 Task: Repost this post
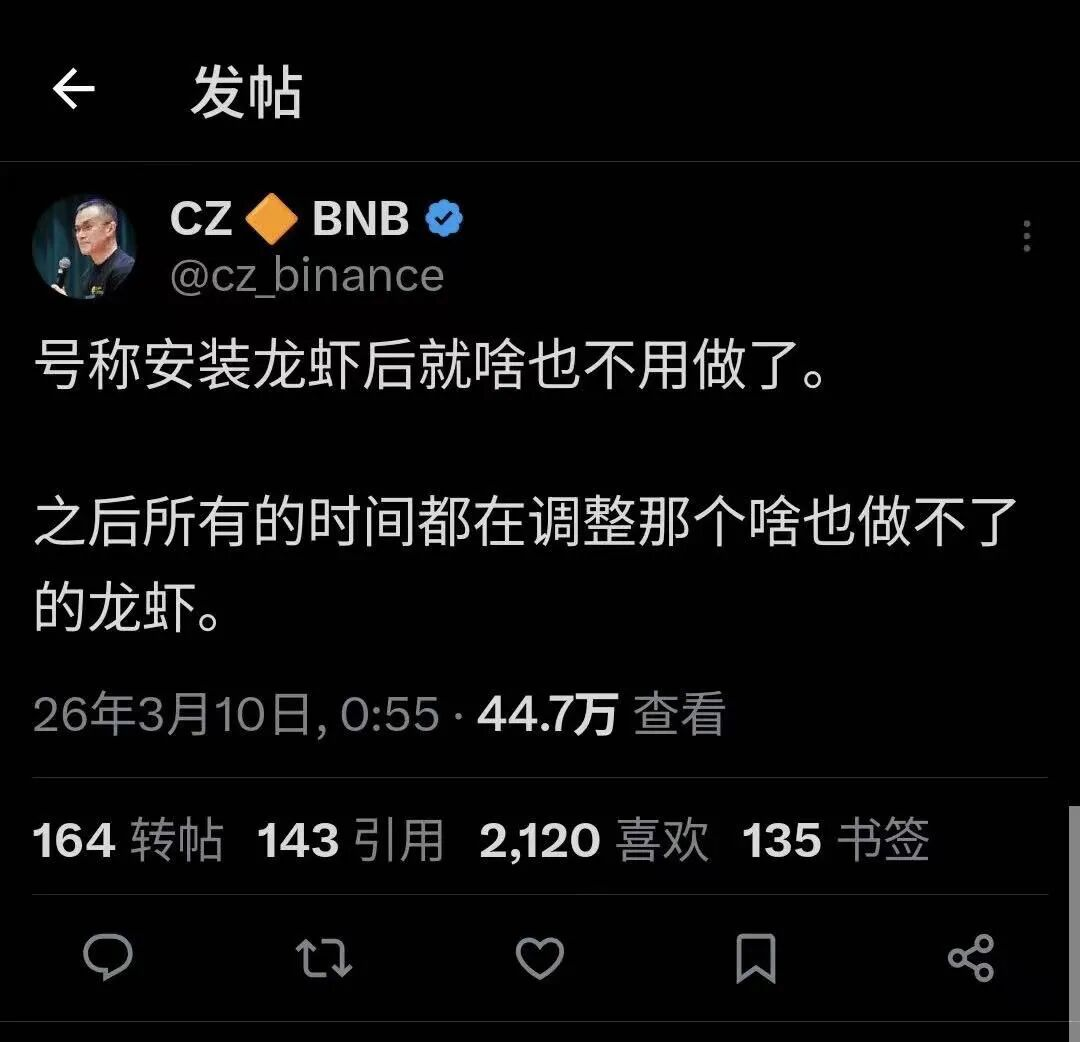tap(324, 958)
